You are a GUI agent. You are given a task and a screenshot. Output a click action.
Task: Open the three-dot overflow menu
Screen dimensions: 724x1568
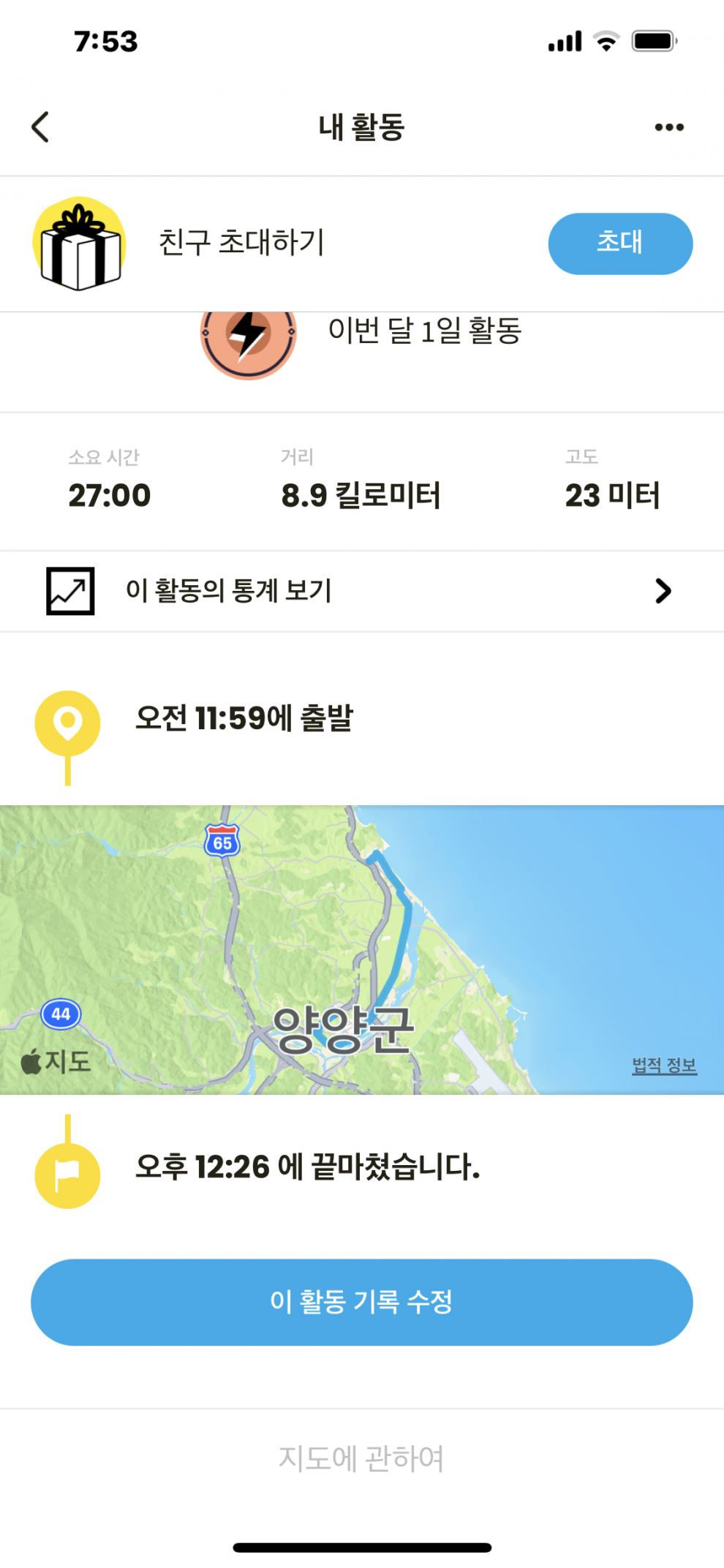click(668, 127)
